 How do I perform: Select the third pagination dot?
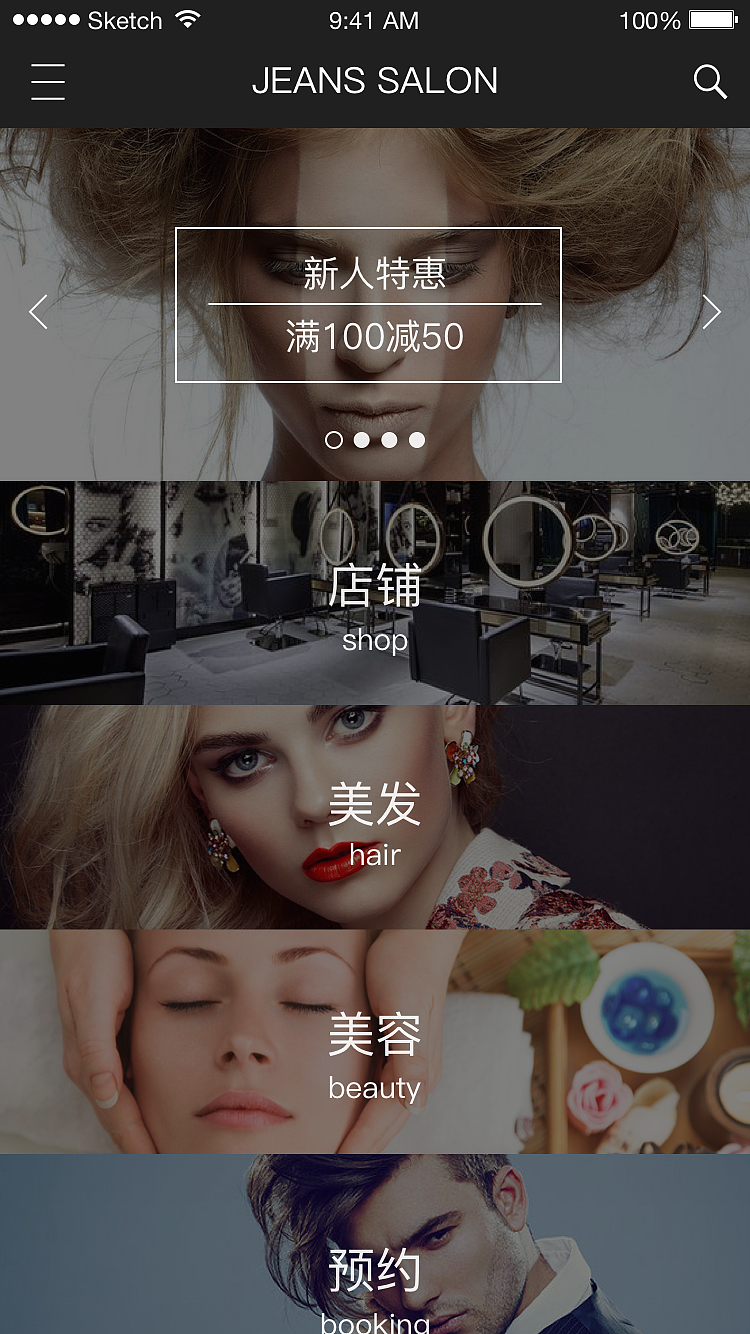click(x=390, y=440)
